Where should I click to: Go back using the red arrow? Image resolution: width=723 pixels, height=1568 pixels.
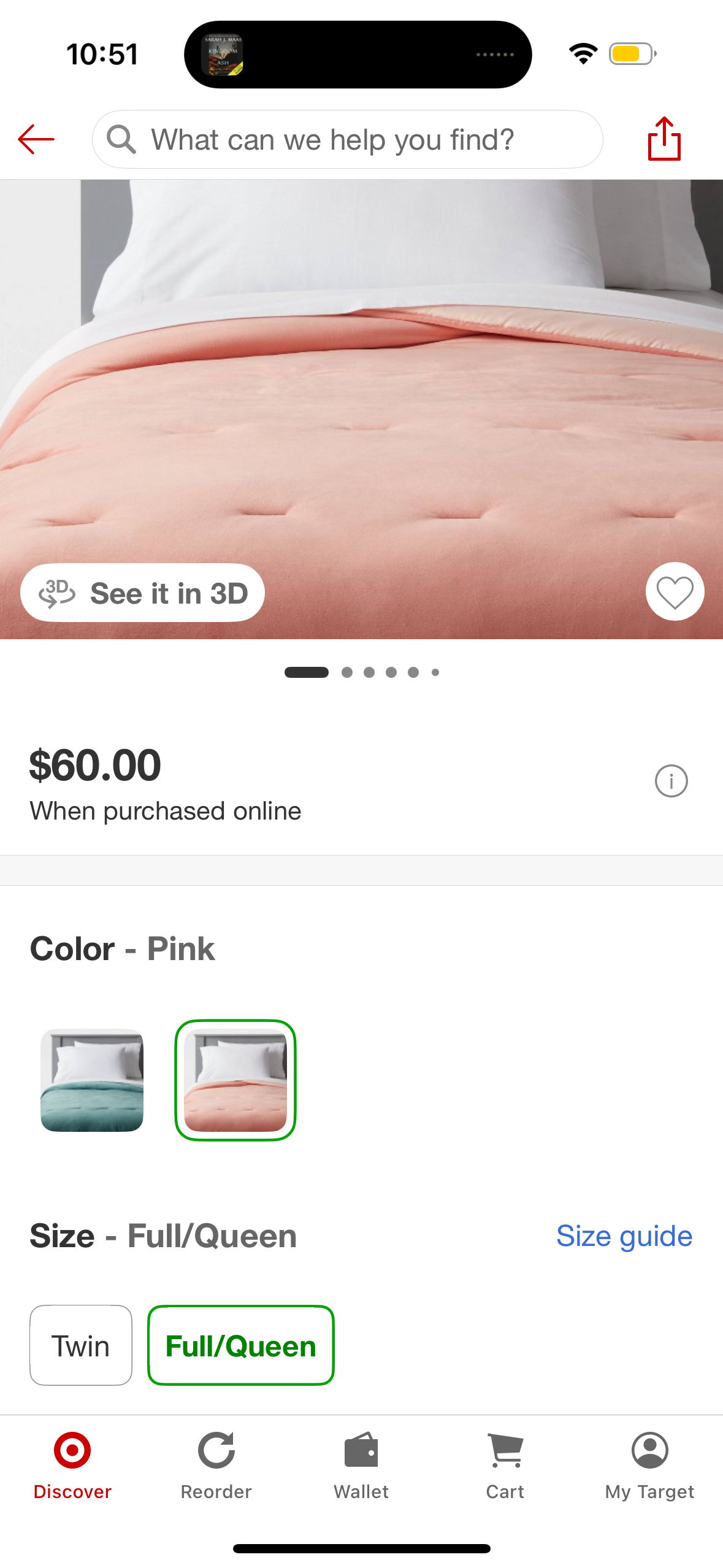[36, 139]
